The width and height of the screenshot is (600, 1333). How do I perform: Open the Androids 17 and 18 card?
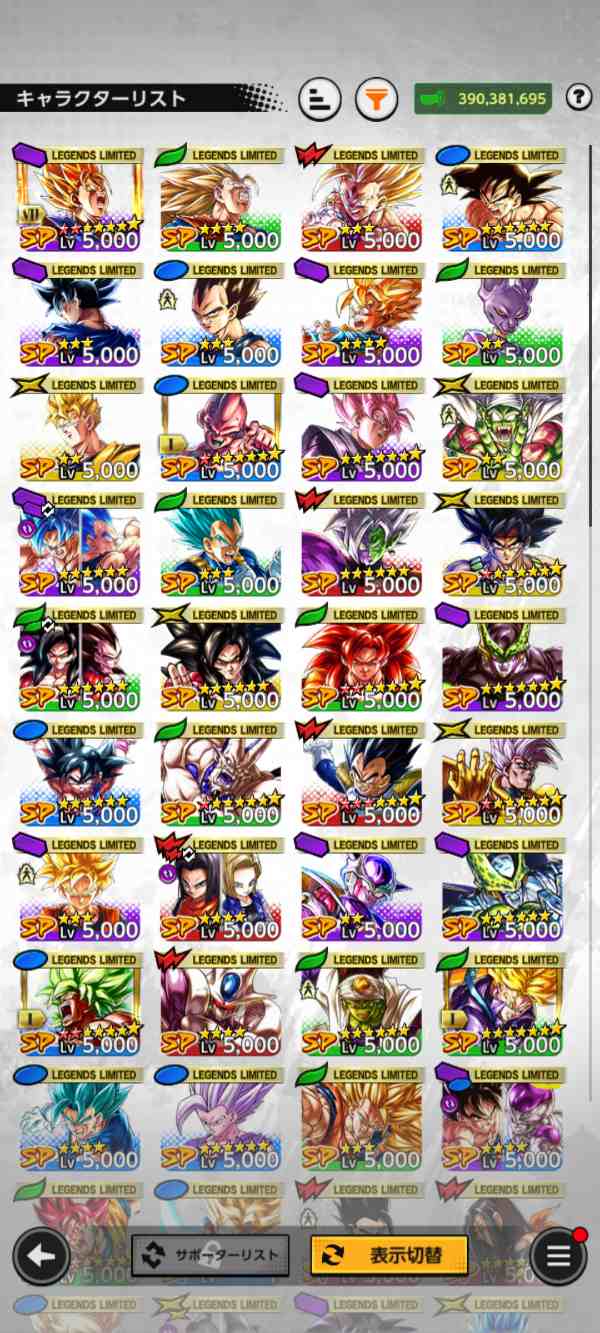point(220,889)
